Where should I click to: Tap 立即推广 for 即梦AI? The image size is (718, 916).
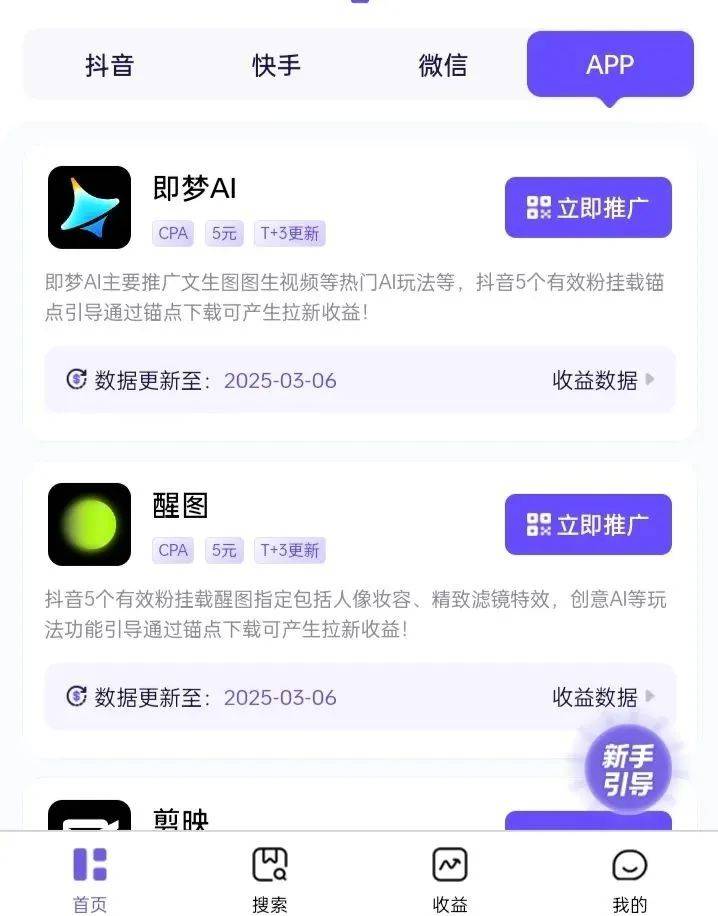pyautogui.click(x=588, y=208)
